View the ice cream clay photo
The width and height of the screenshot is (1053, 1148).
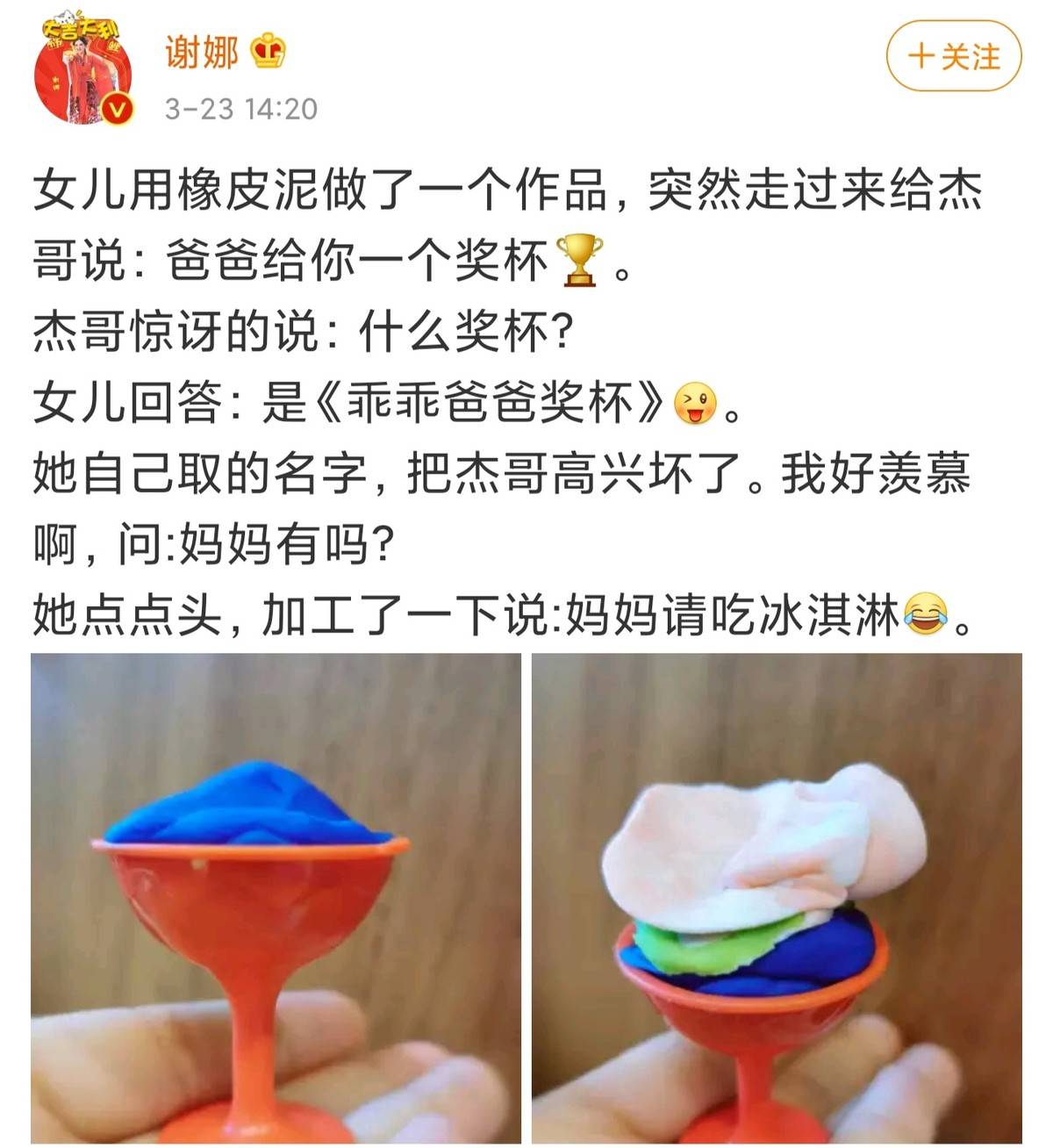[777, 897]
